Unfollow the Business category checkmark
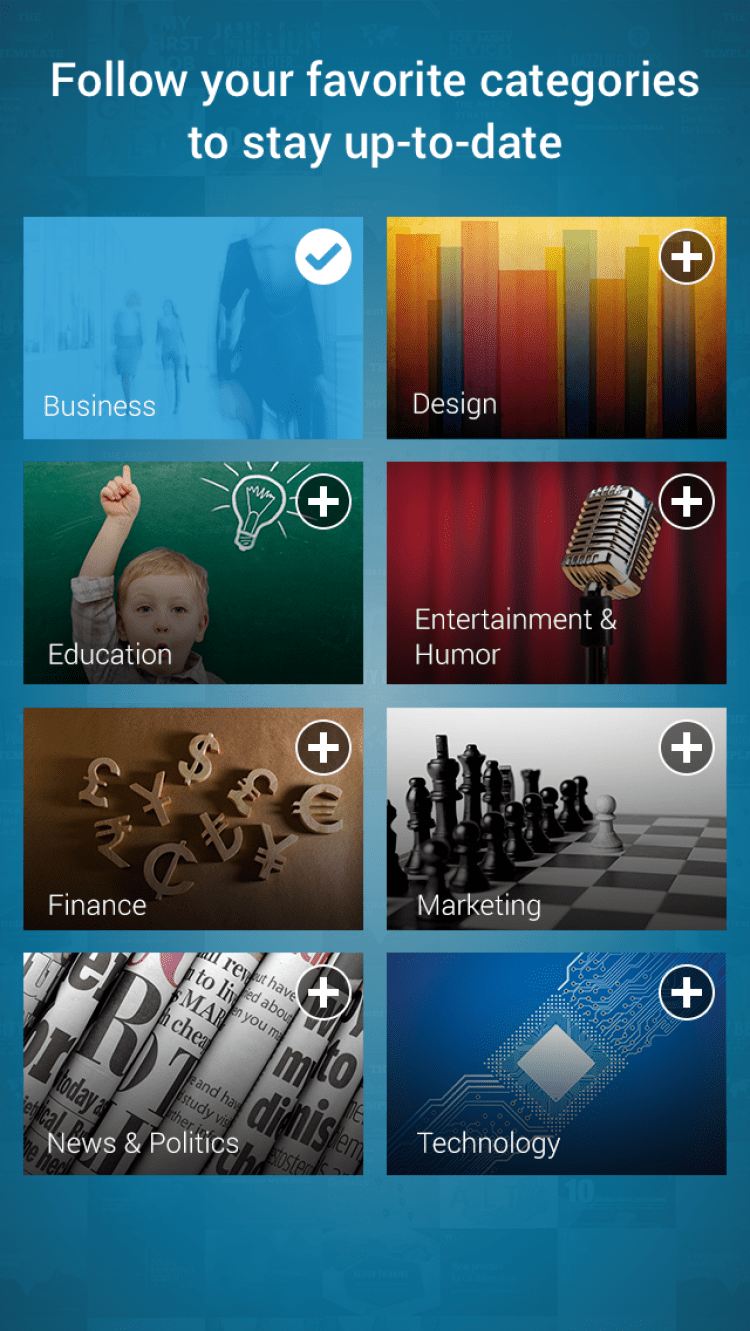Screen dimensions: 750x1331 pos(323,257)
